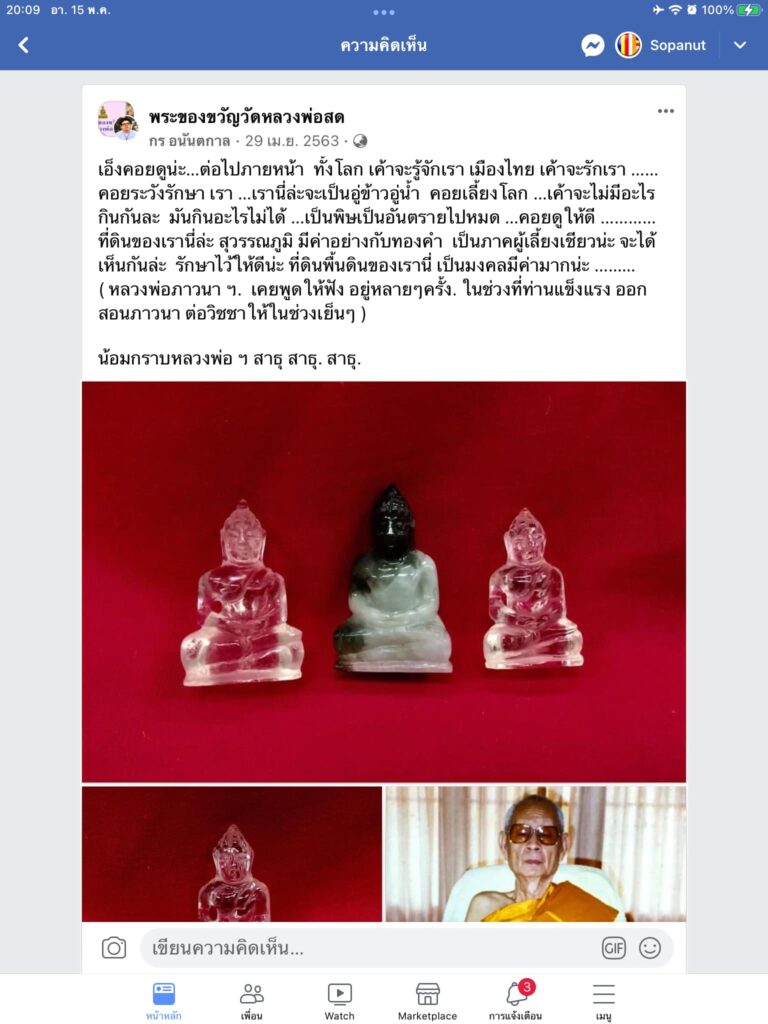Open the เมนู tab
This screenshot has height=1024, width=768.
coord(604,1000)
